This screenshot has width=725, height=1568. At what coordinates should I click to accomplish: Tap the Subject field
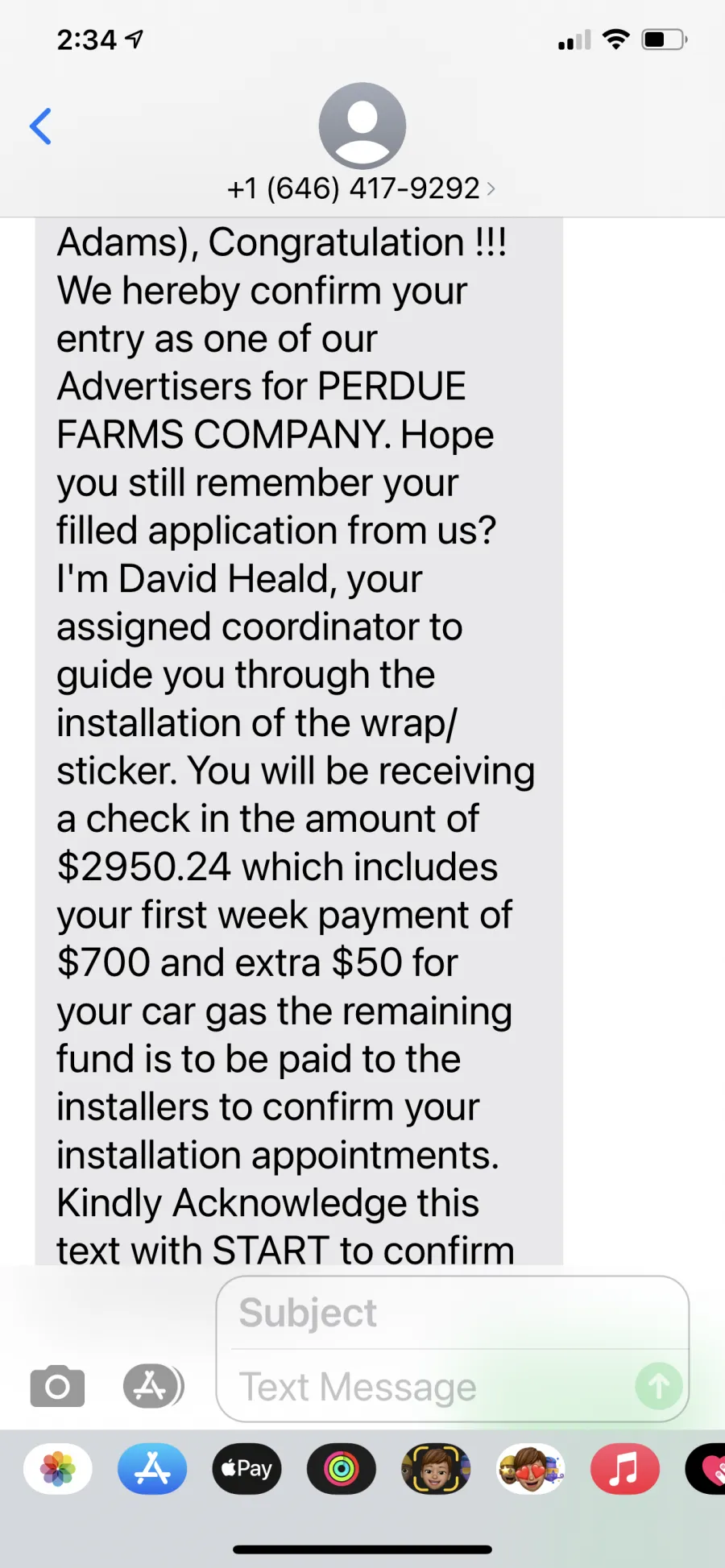pyautogui.click(x=453, y=1313)
